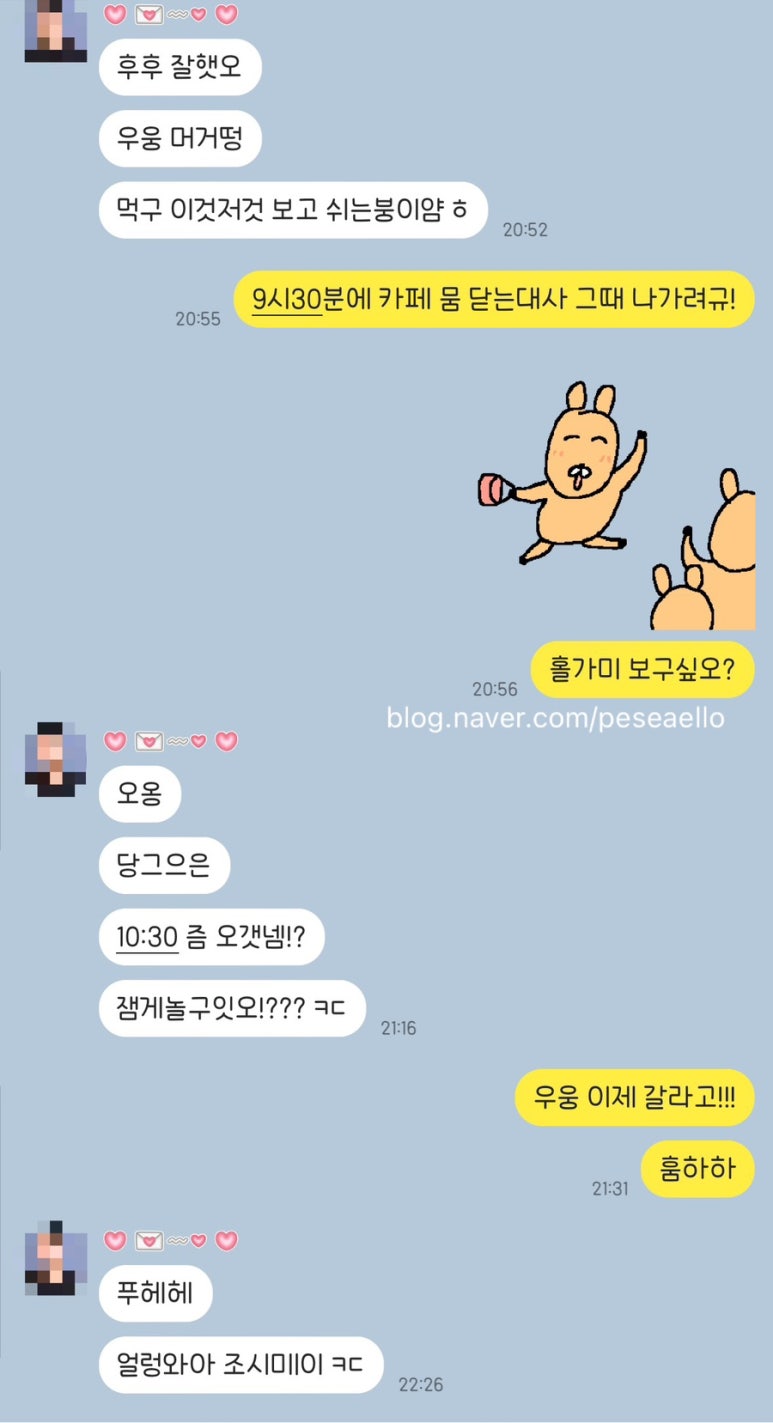
Task: Open the underlined 9시30분 time link
Action: coord(286,299)
